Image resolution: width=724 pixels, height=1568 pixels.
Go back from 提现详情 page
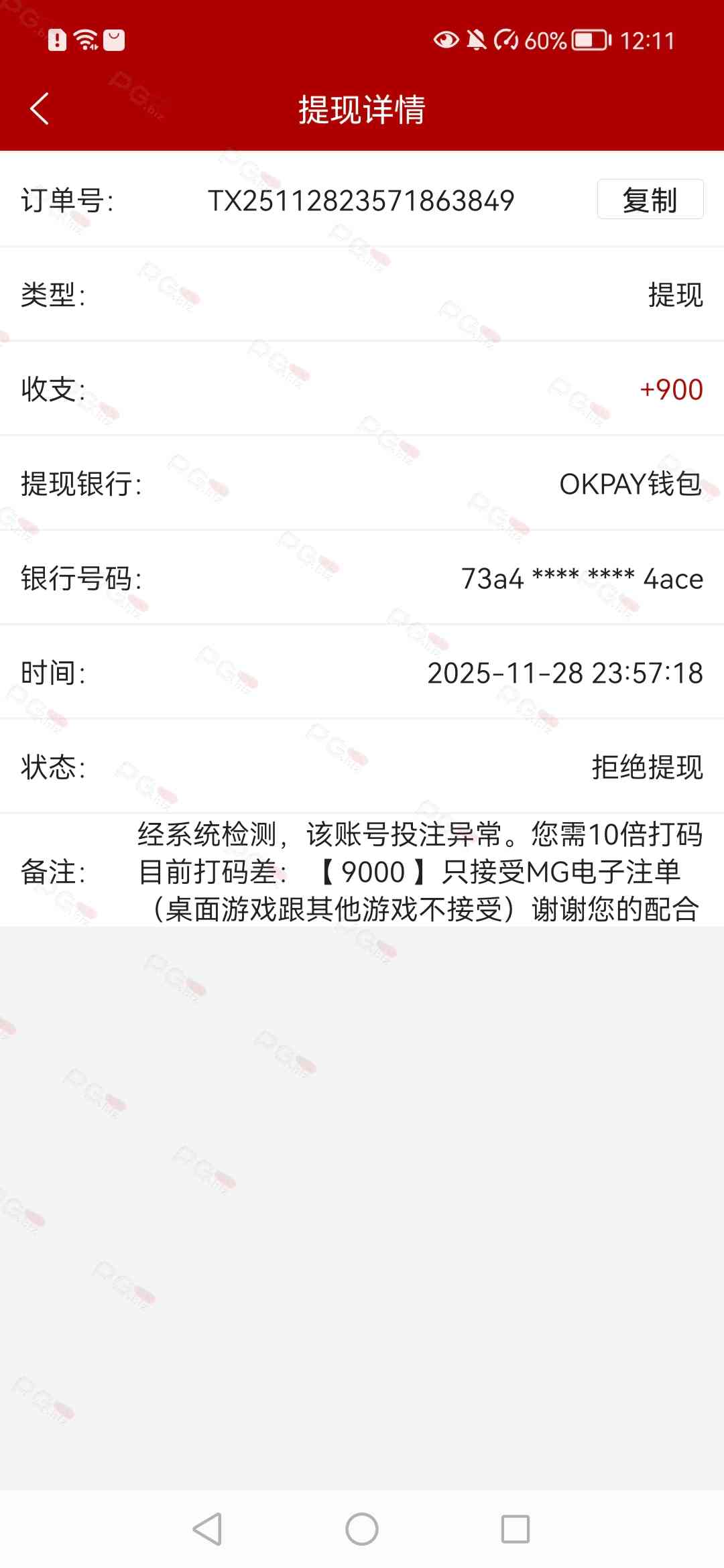tap(40, 109)
